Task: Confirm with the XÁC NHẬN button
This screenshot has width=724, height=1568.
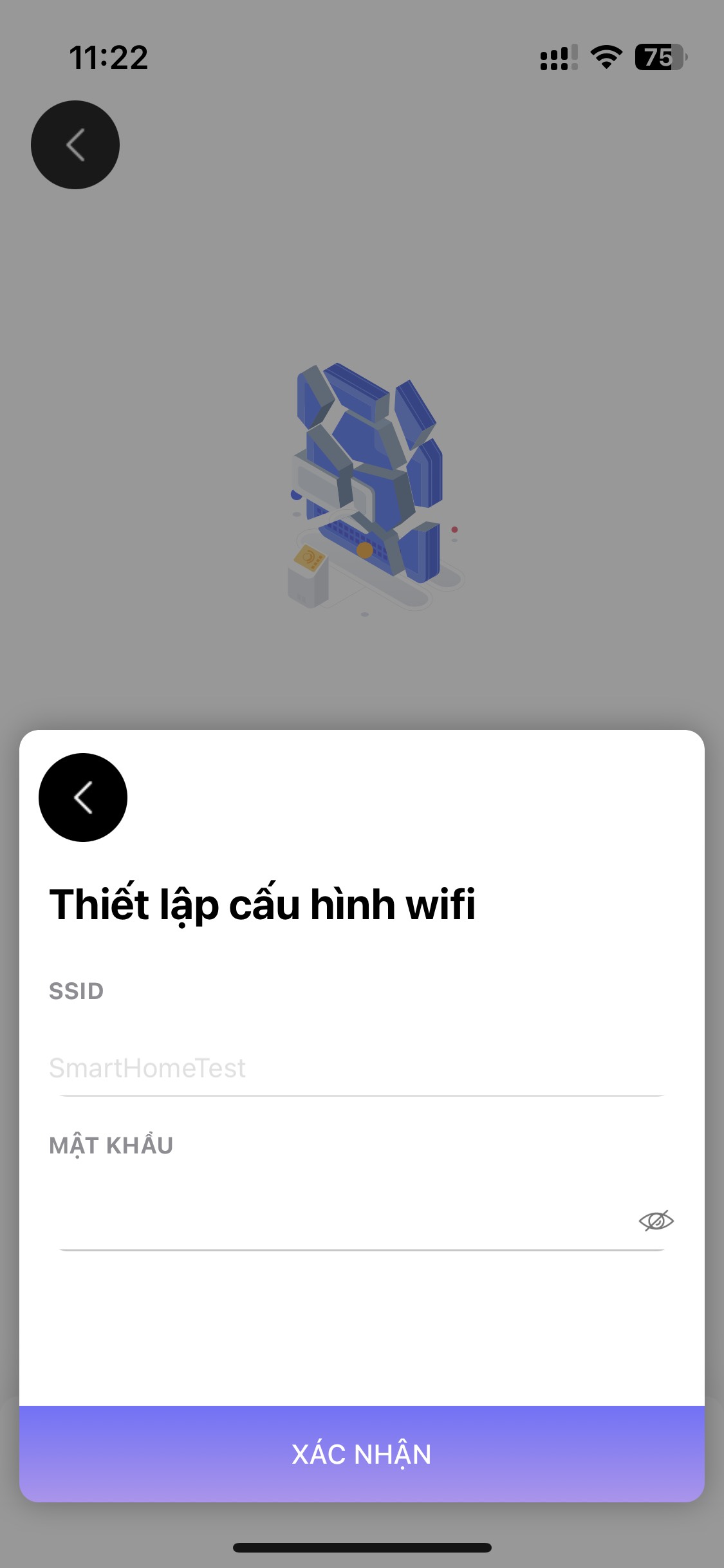Action: [x=362, y=1453]
